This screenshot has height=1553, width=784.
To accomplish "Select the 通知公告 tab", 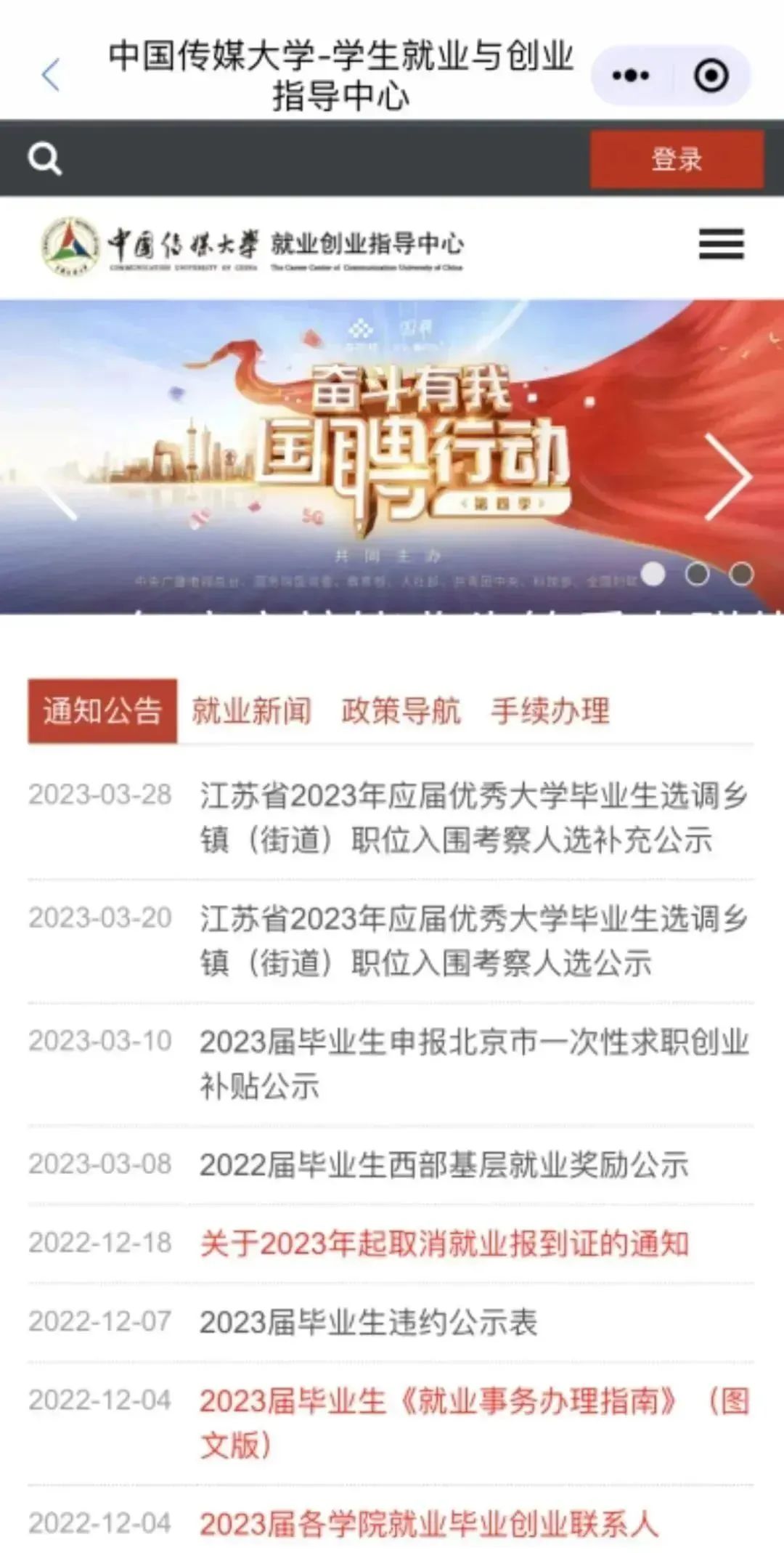I will pyautogui.click(x=102, y=710).
